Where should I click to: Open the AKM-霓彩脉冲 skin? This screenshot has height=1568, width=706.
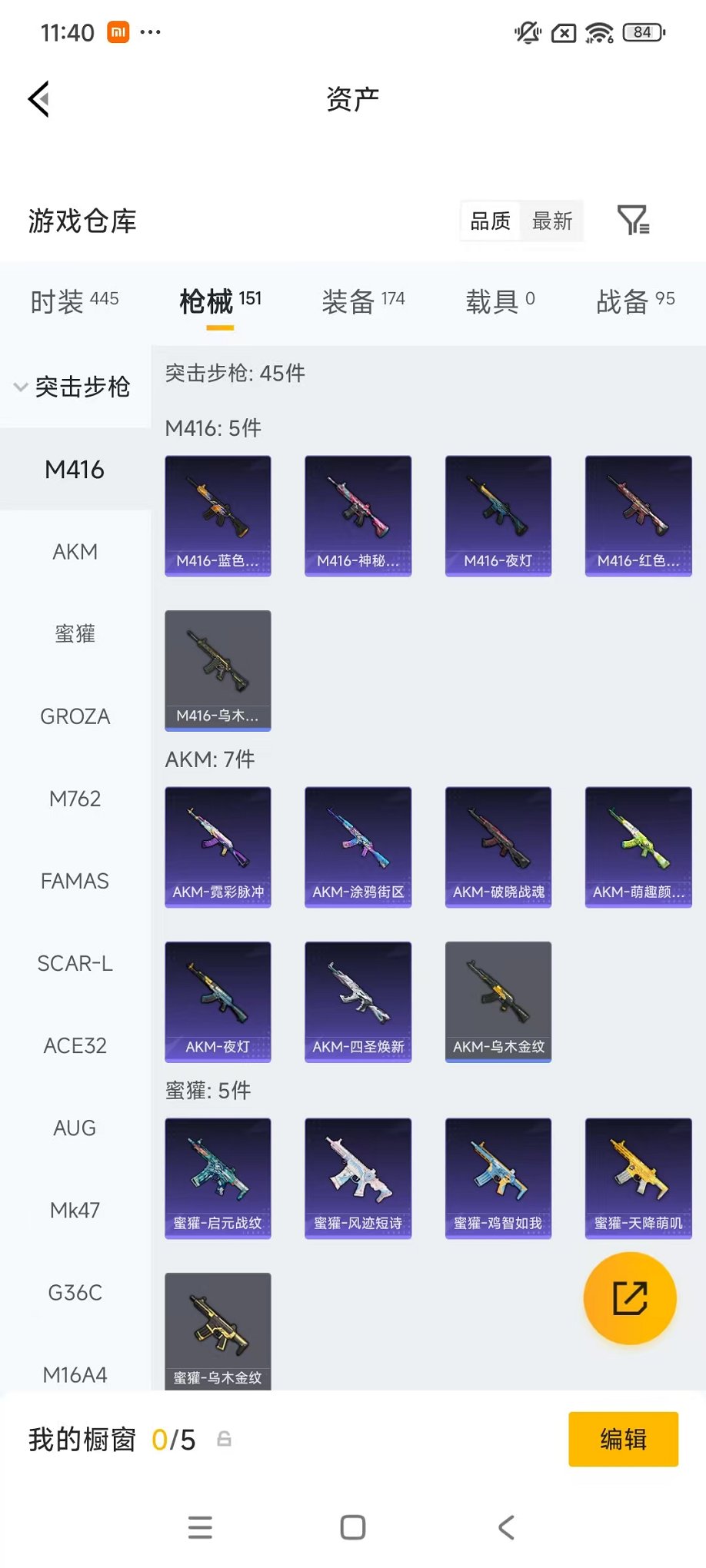click(x=218, y=846)
